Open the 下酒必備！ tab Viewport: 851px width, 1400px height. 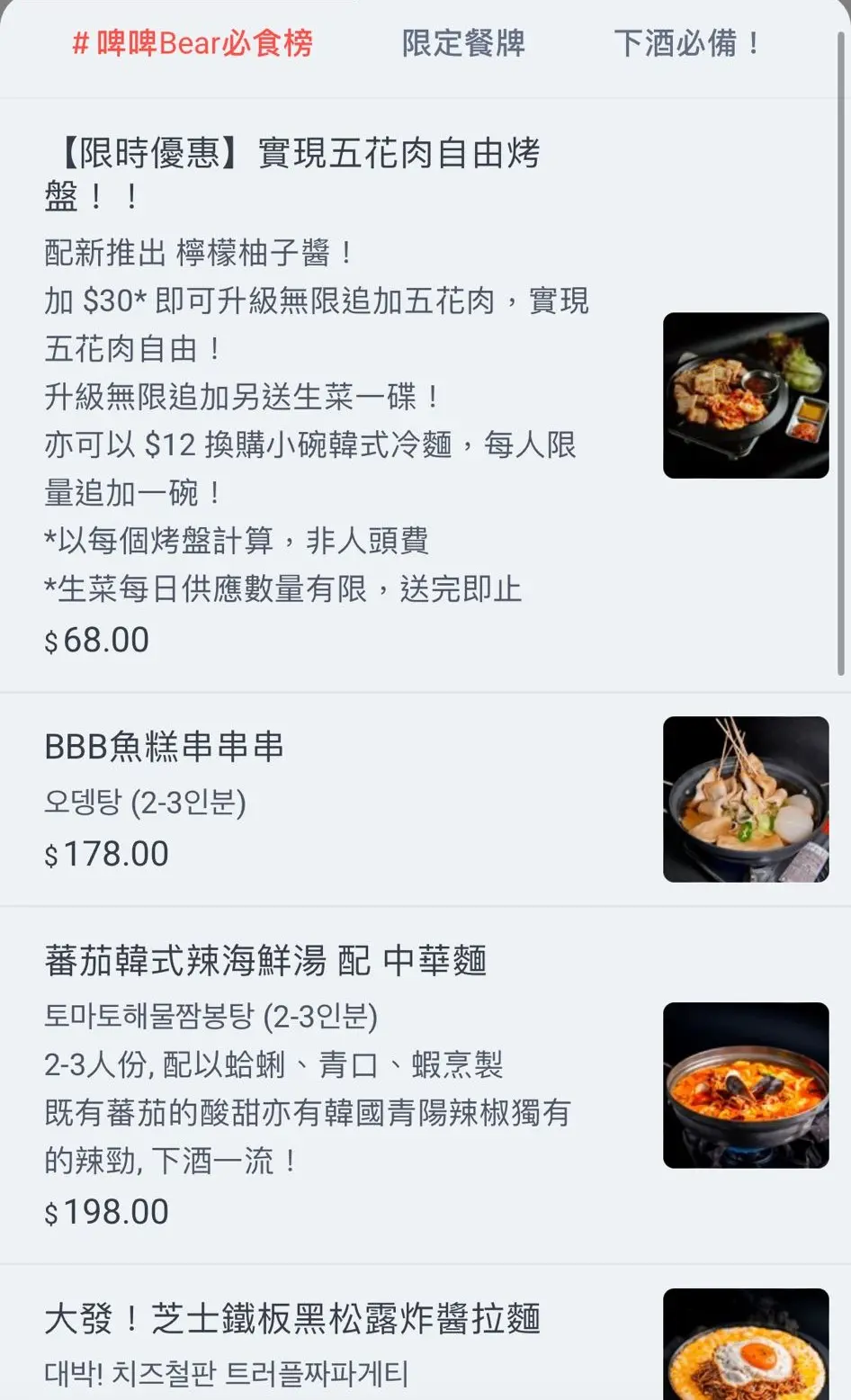click(x=688, y=43)
